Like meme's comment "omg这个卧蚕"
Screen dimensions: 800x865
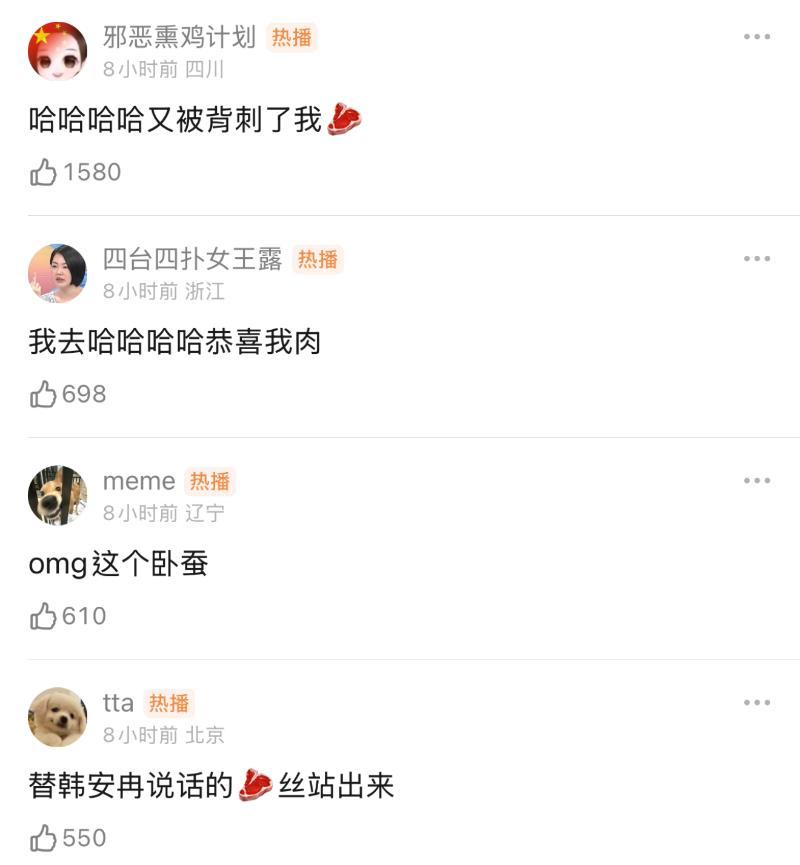click(x=44, y=617)
